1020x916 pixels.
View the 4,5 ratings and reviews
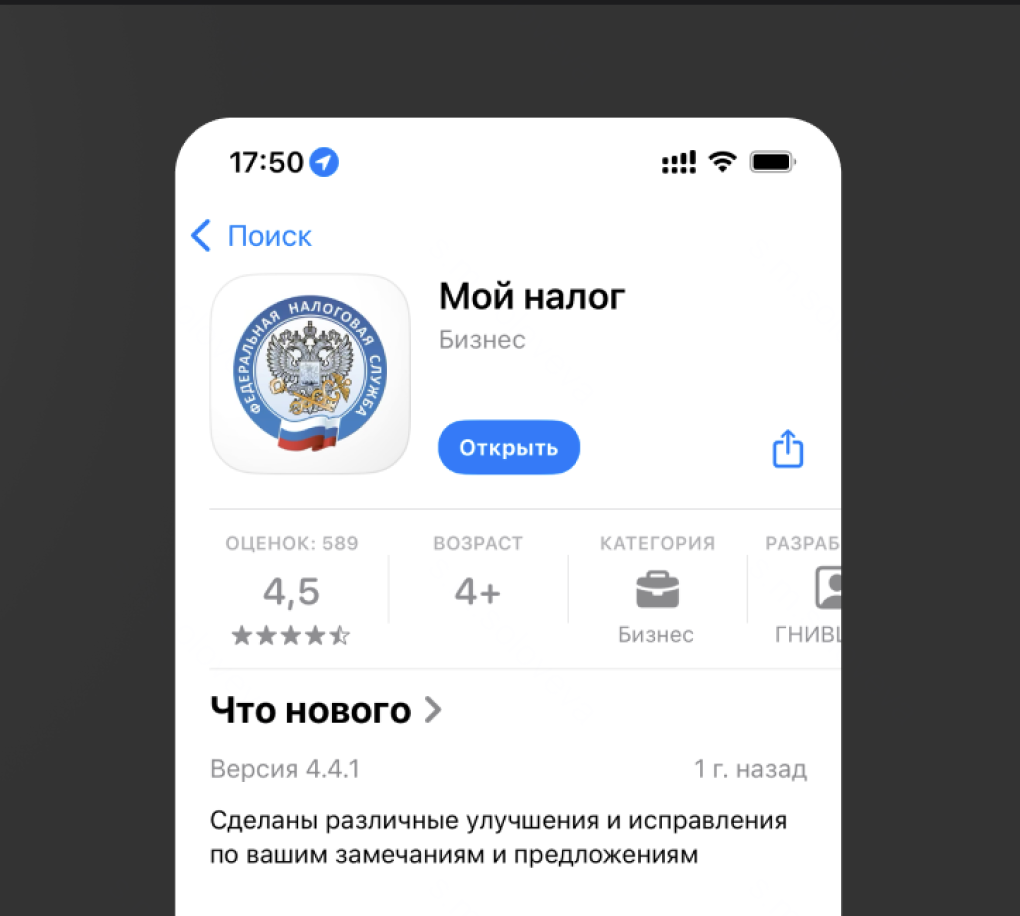[291, 592]
